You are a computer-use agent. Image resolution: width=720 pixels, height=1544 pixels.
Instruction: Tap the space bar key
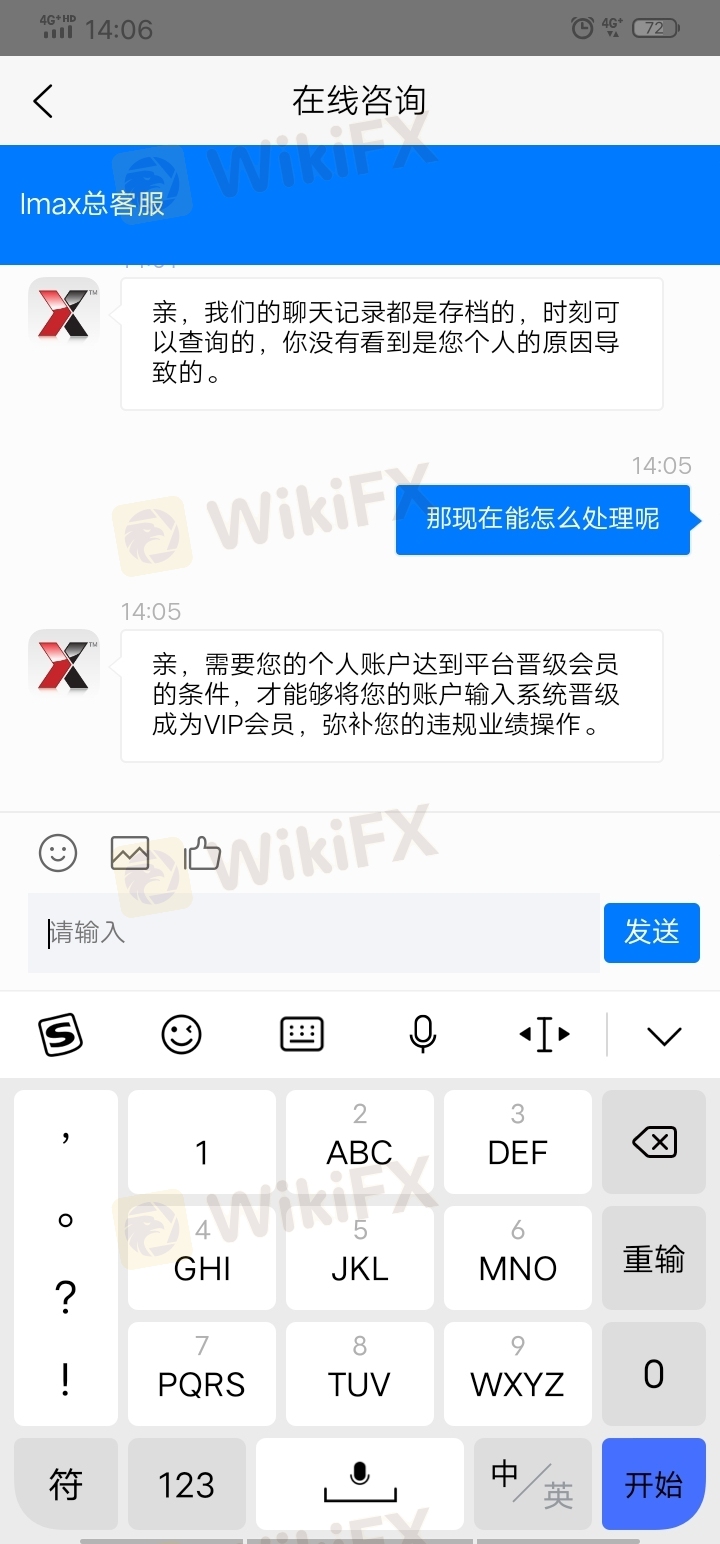[x=360, y=1485]
